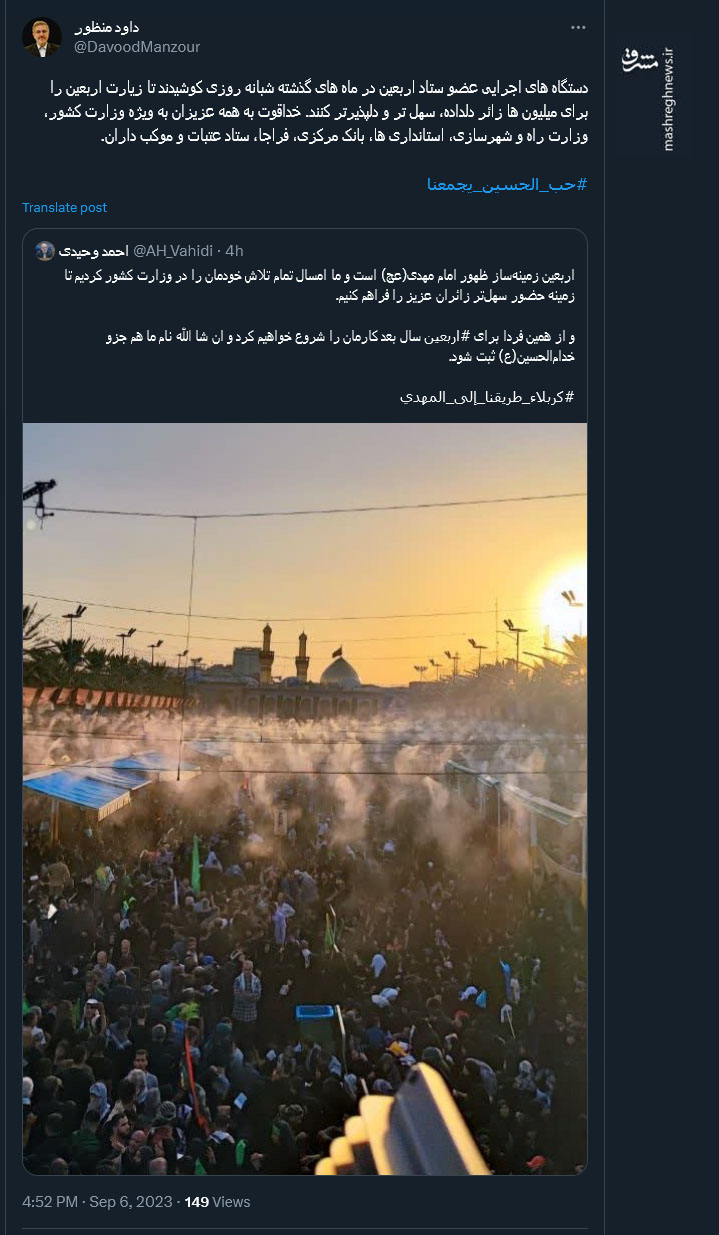This screenshot has width=719, height=1235.
Task: Open the three-dot overflow menu of the post
Action: (x=578, y=27)
